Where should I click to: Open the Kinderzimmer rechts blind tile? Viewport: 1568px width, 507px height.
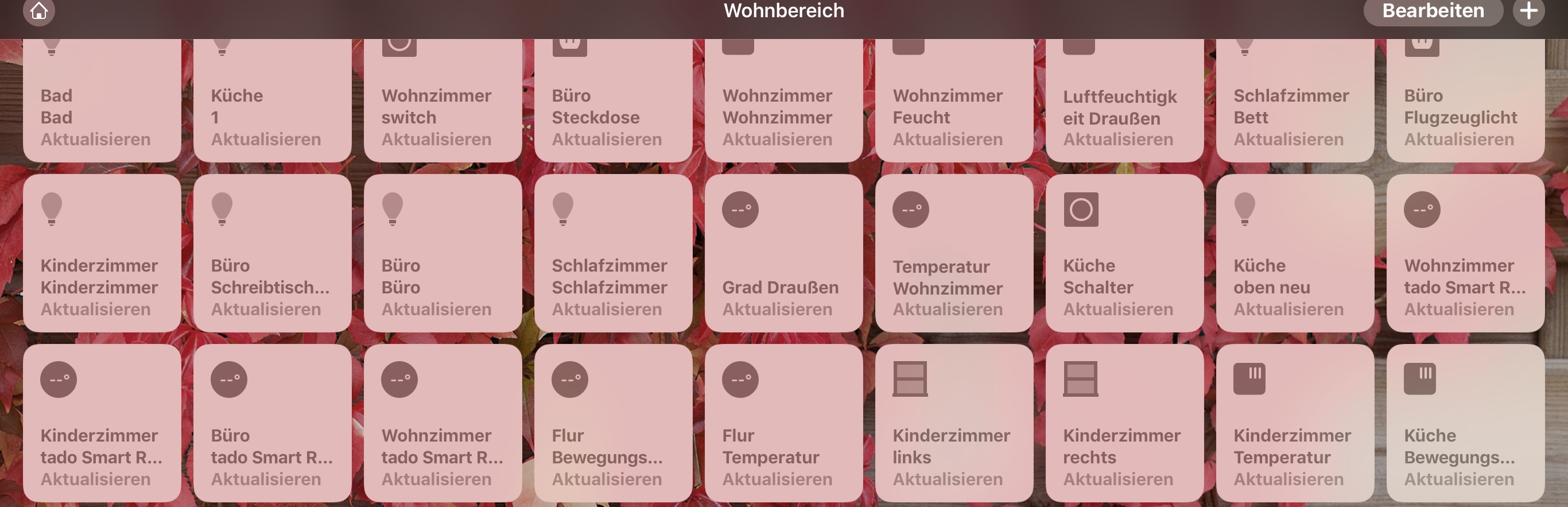(1124, 423)
